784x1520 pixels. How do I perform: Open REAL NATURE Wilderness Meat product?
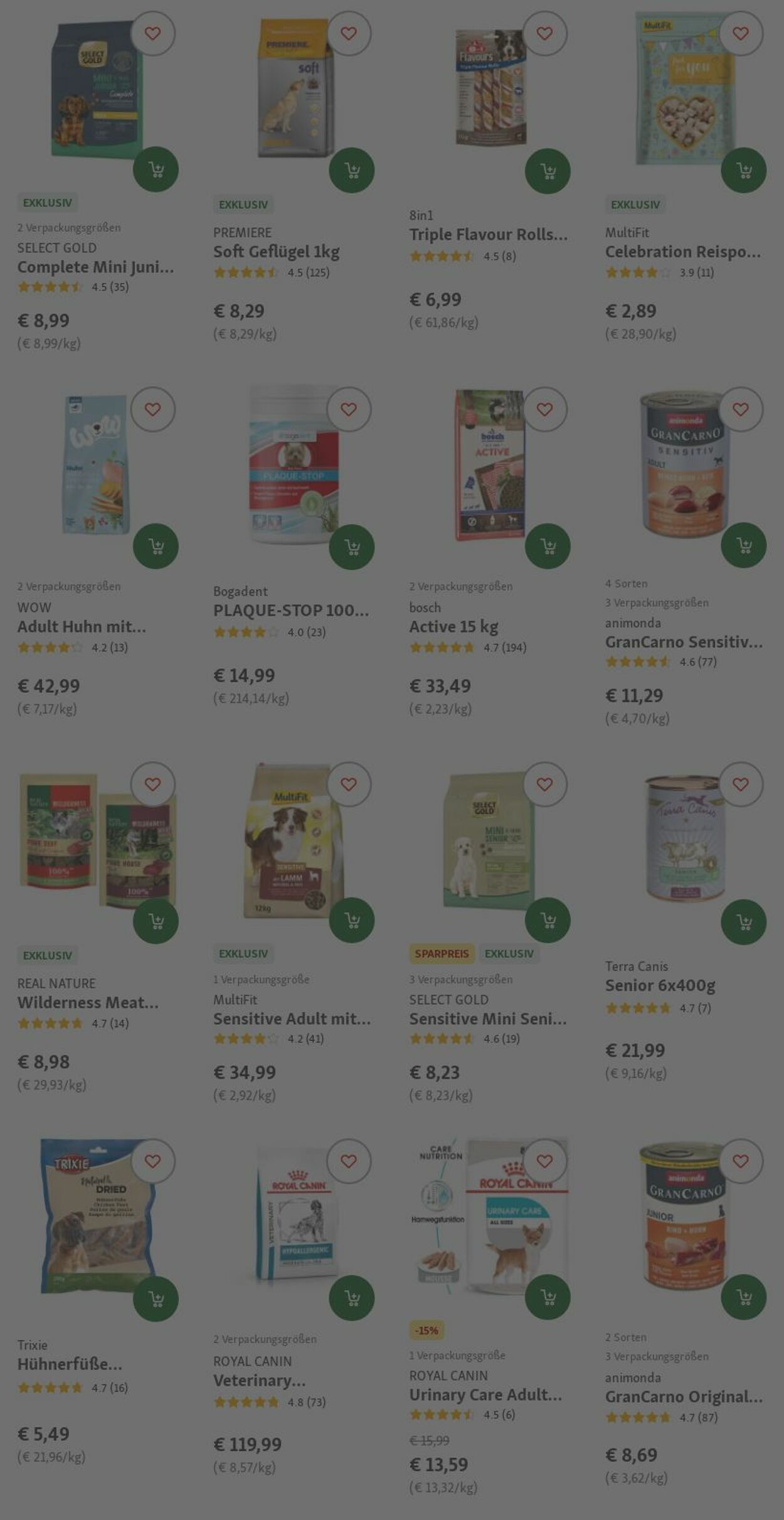coord(87,1002)
